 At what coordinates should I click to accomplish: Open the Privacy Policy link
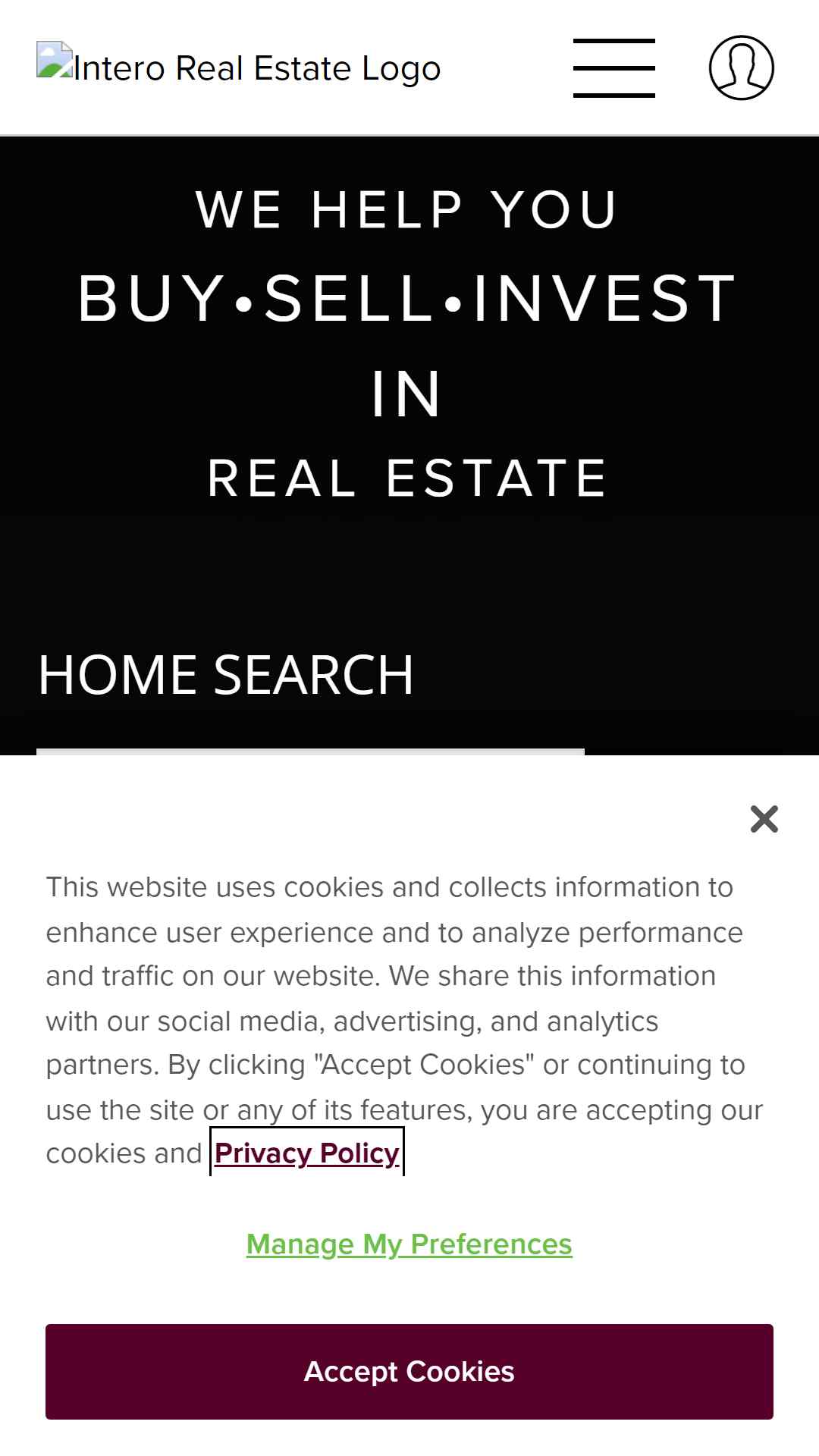pyautogui.click(x=306, y=1153)
